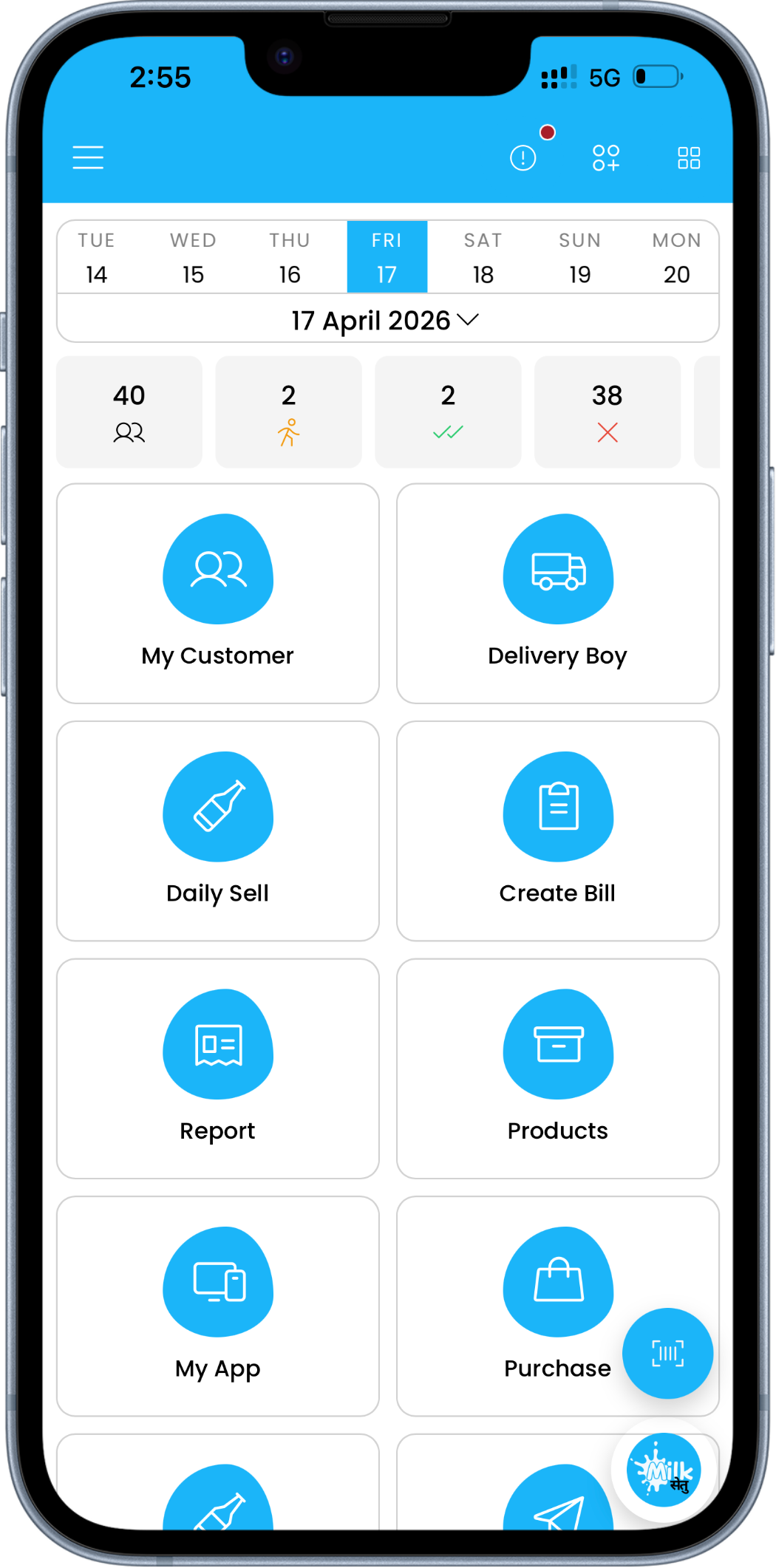Tap the Milk logo floating badge

tap(664, 1470)
